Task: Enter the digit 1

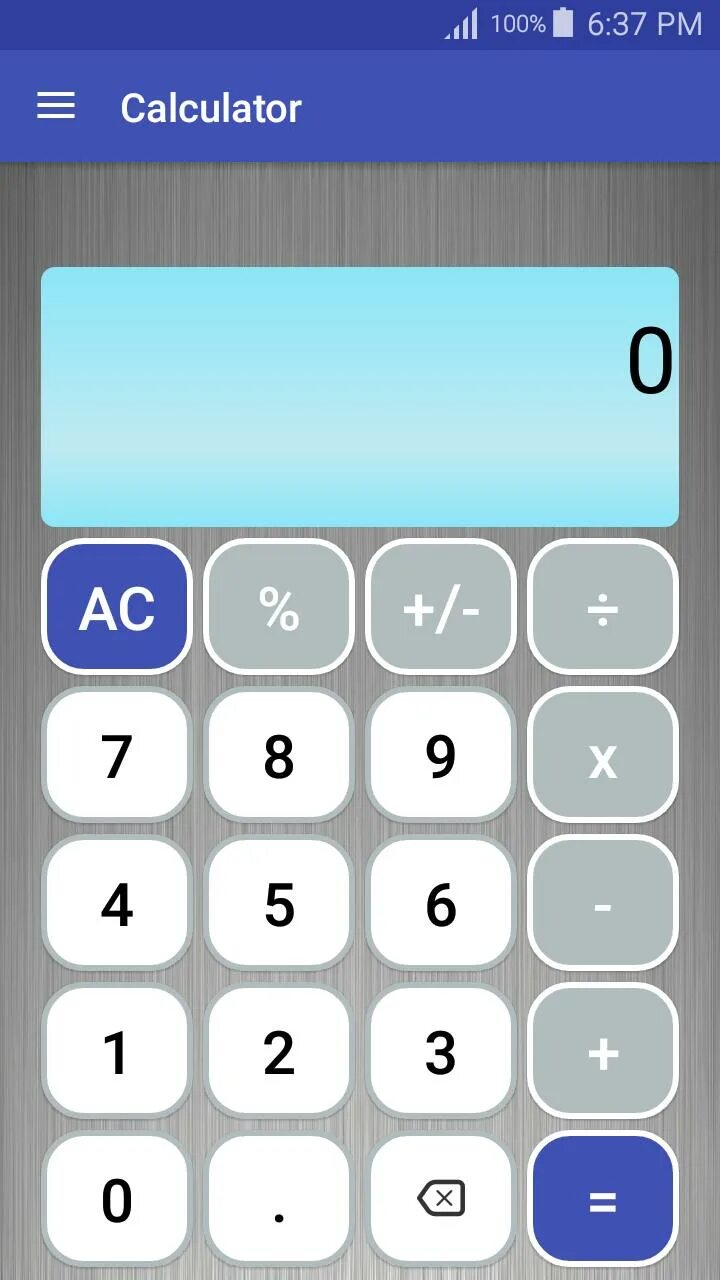Action: point(117,1052)
